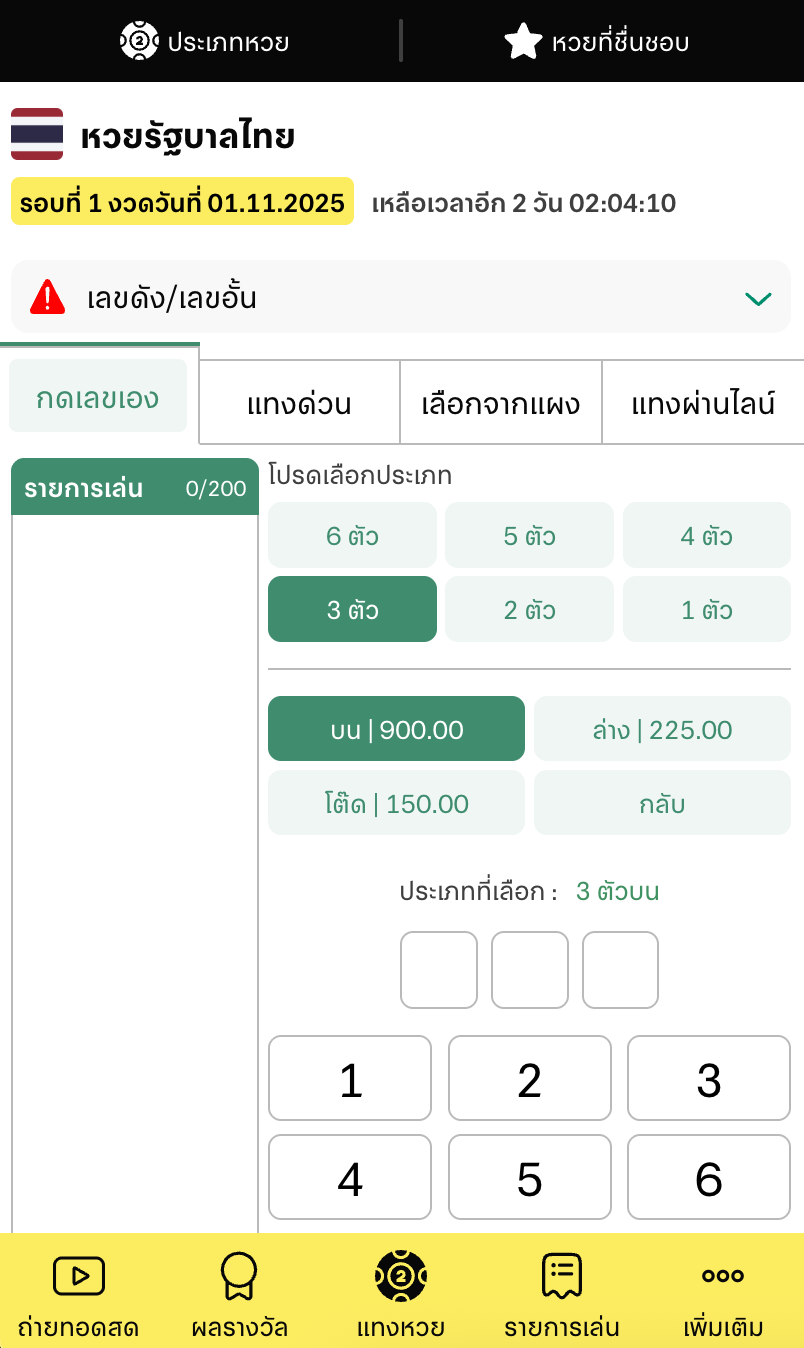Image resolution: width=804 pixels, height=1348 pixels.
Task: Choose the 5 ตัว bet type
Action: pos(529,536)
